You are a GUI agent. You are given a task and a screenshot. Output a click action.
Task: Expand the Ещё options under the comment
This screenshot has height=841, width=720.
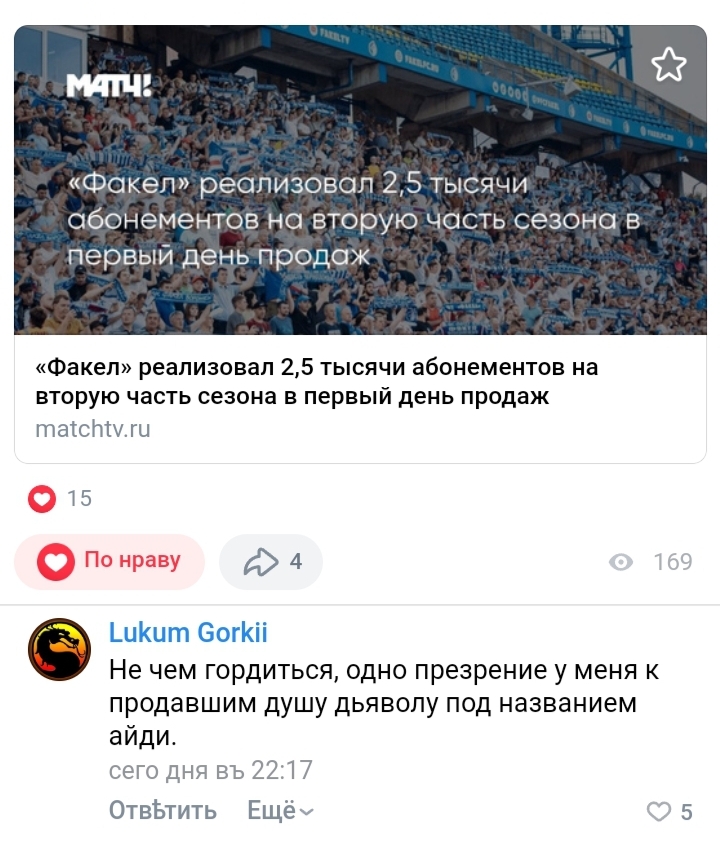pyautogui.click(x=280, y=810)
